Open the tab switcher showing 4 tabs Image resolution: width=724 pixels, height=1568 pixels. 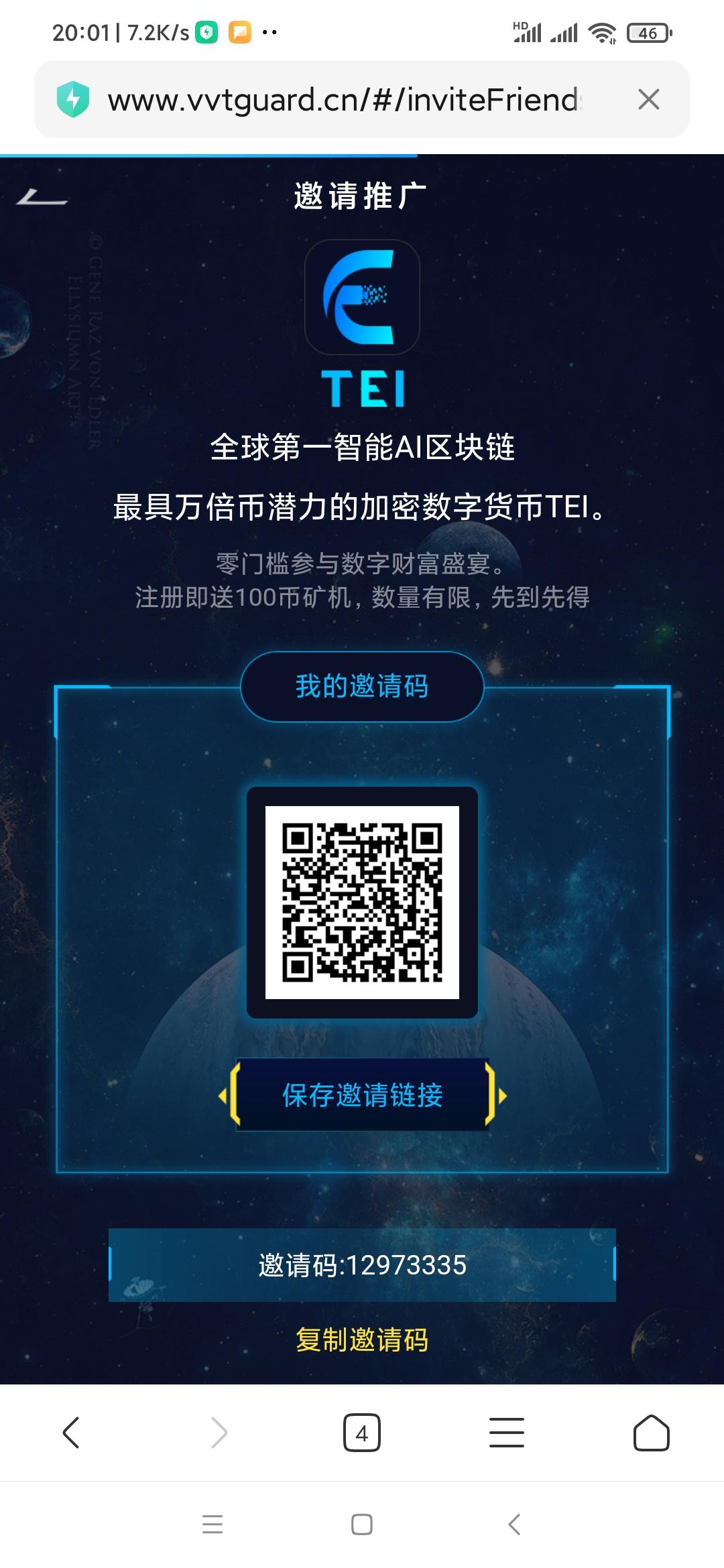coord(362,1433)
